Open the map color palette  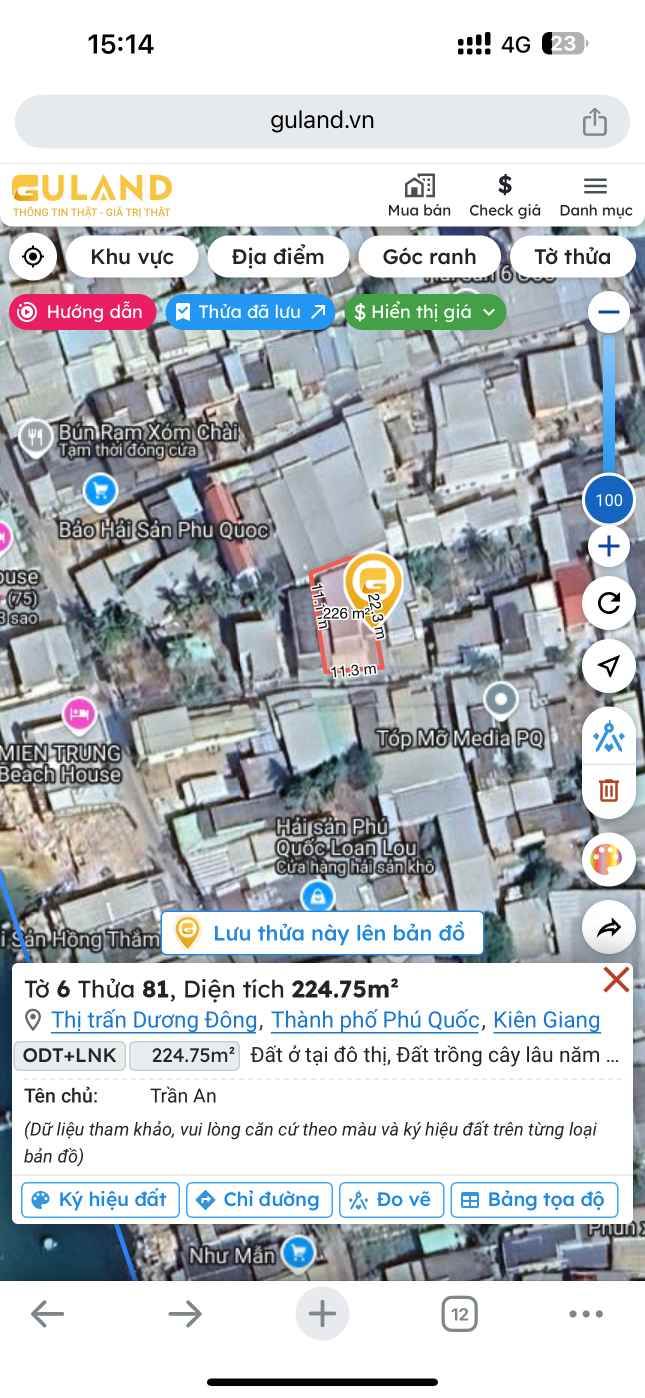click(608, 859)
